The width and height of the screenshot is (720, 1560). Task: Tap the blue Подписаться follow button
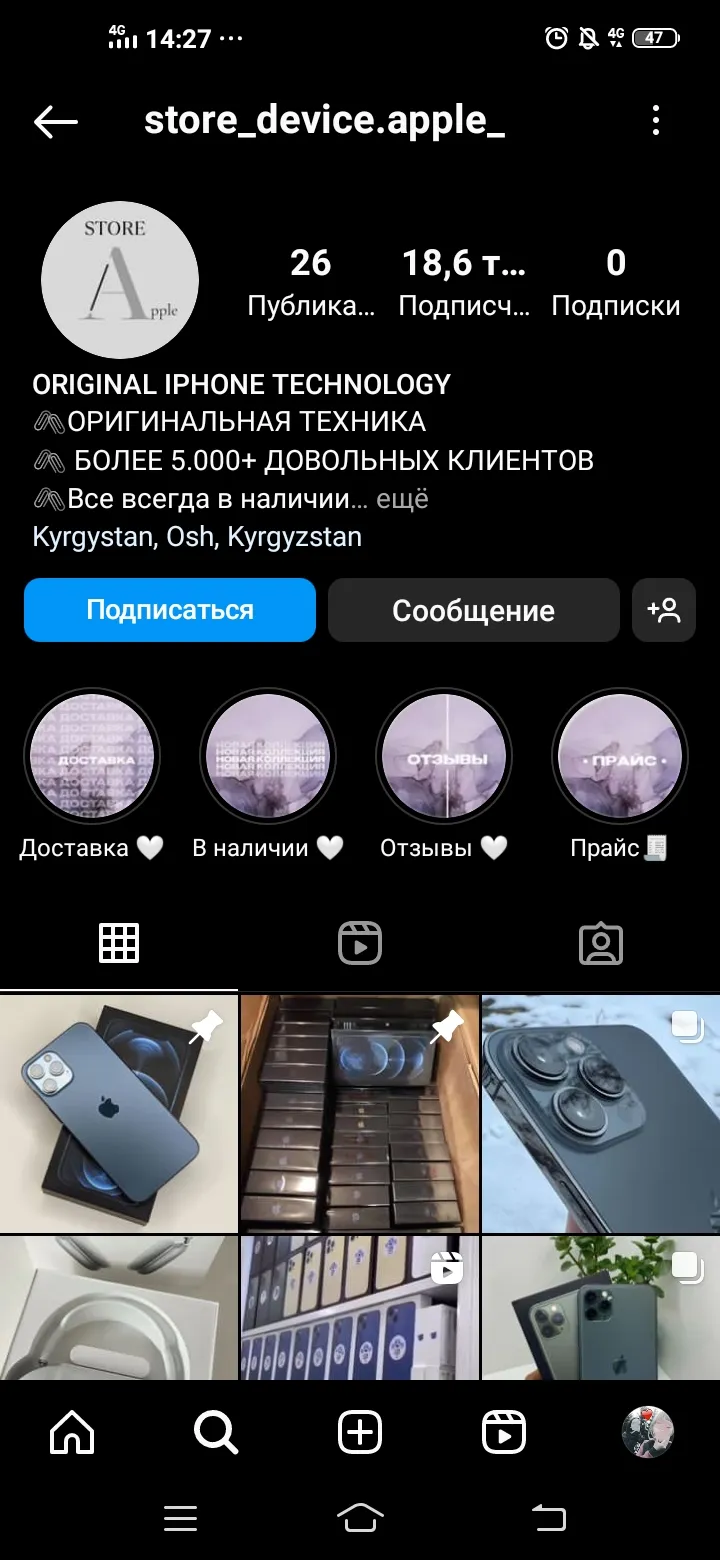coord(170,610)
